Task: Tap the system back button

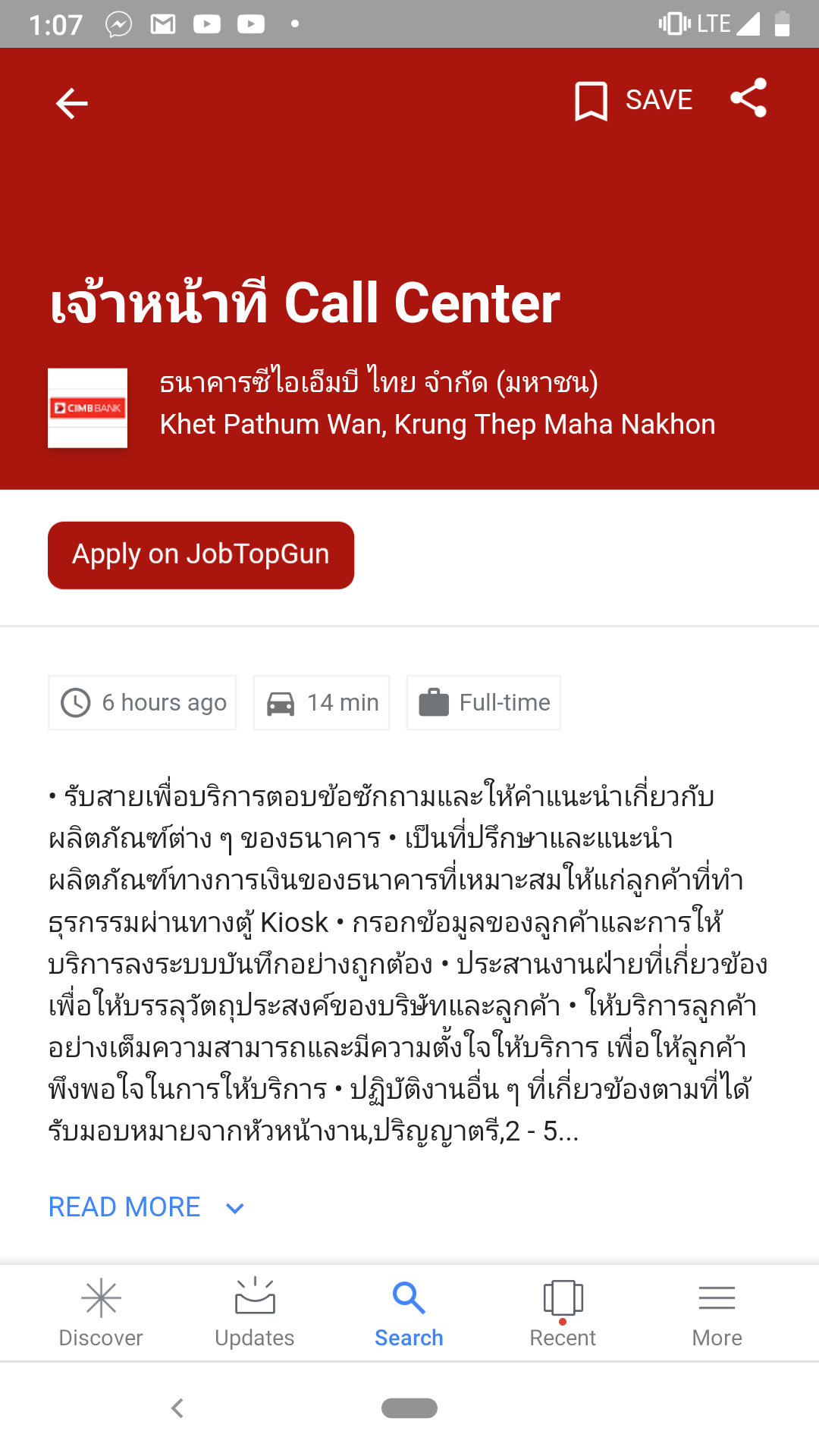Action: pyautogui.click(x=177, y=1408)
